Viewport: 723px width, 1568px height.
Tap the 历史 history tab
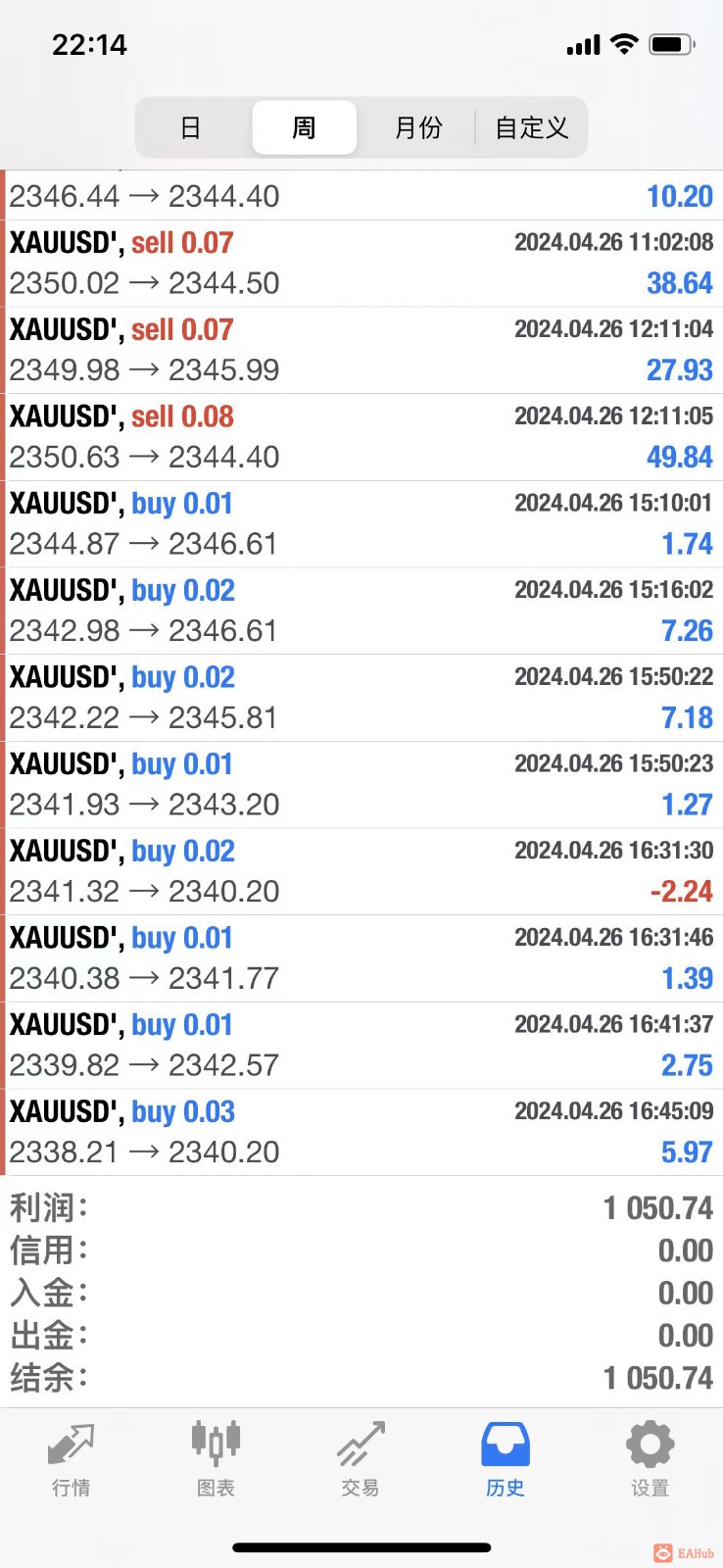point(506,1459)
